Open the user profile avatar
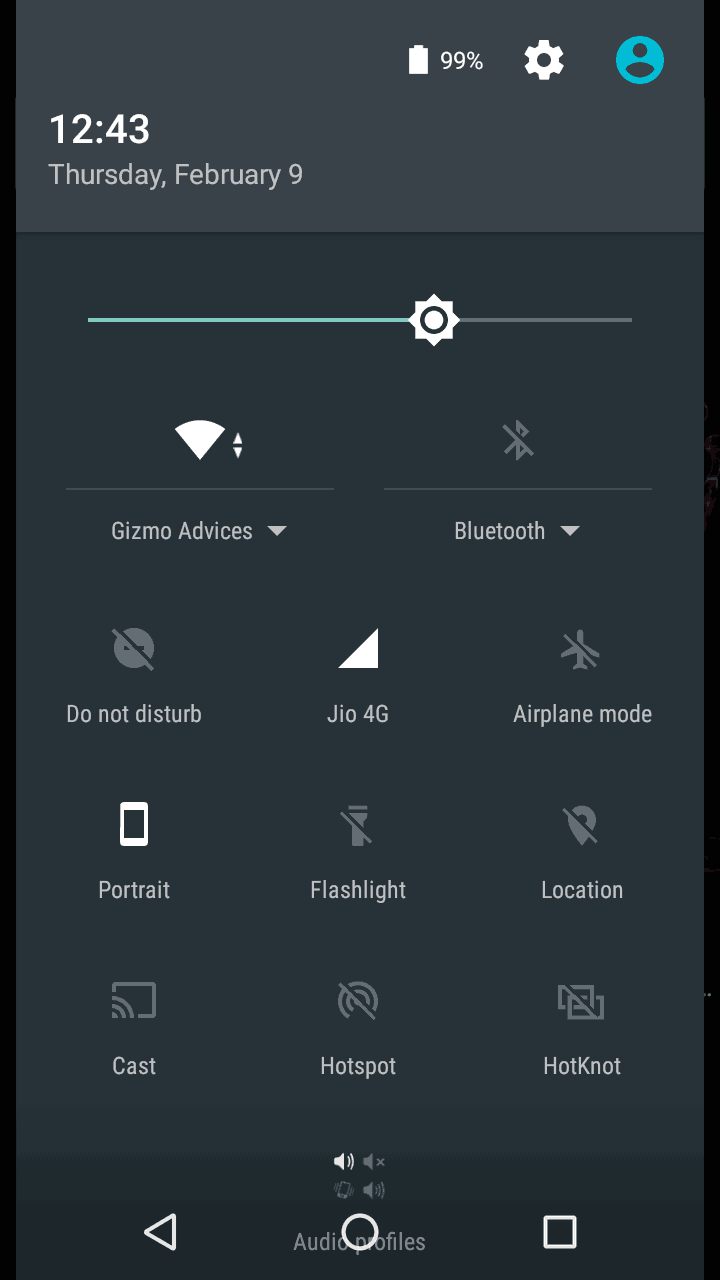The image size is (720, 1280). pos(640,60)
